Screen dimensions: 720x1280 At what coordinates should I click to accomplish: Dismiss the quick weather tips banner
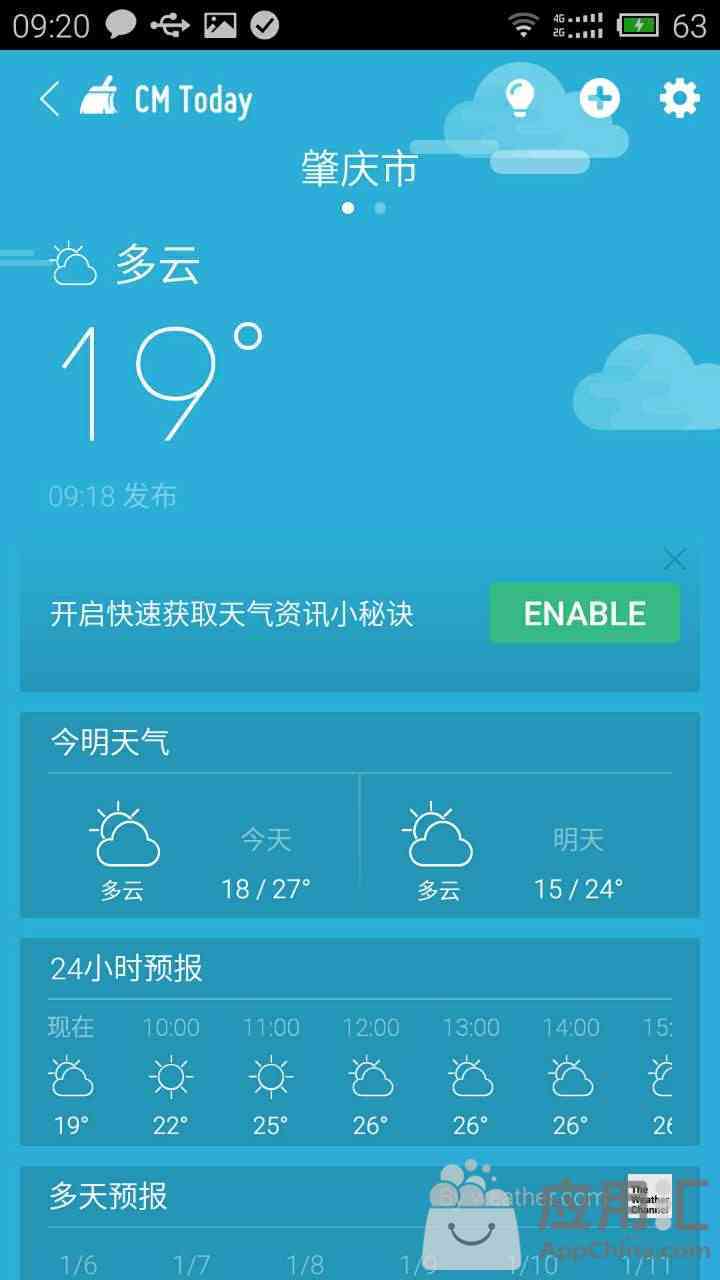click(x=675, y=560)
